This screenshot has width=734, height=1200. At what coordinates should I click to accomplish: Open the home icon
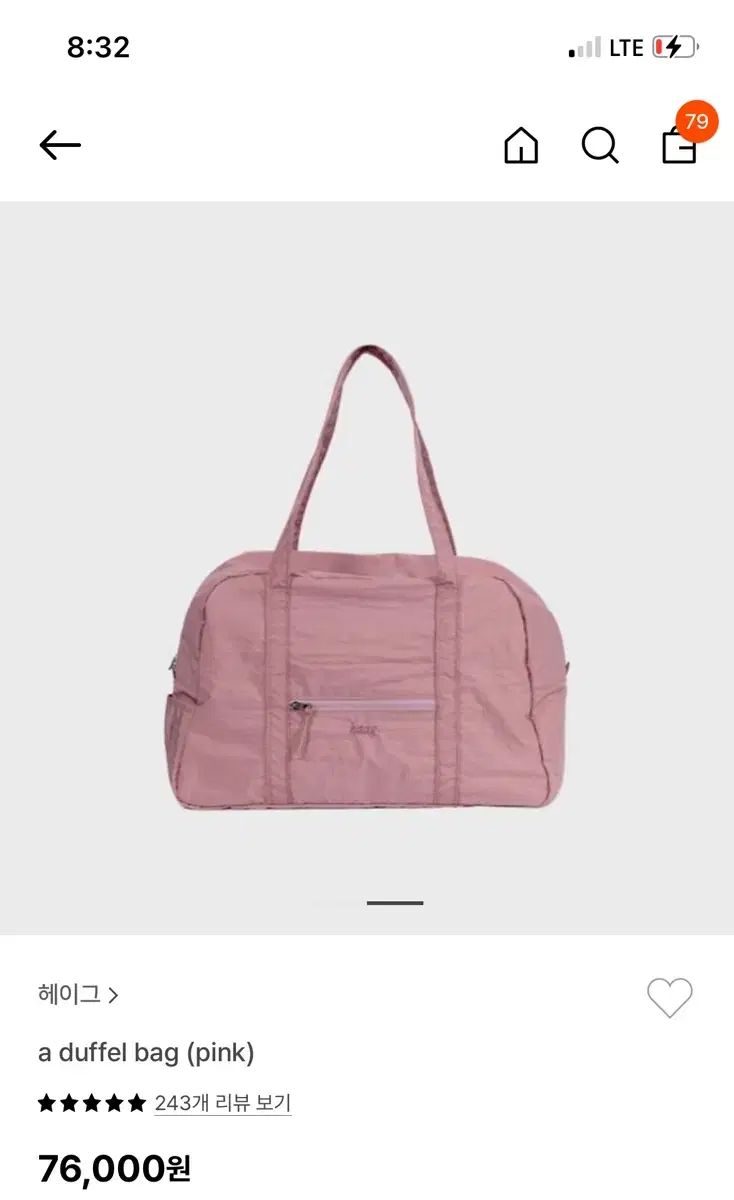click(520, 146)
